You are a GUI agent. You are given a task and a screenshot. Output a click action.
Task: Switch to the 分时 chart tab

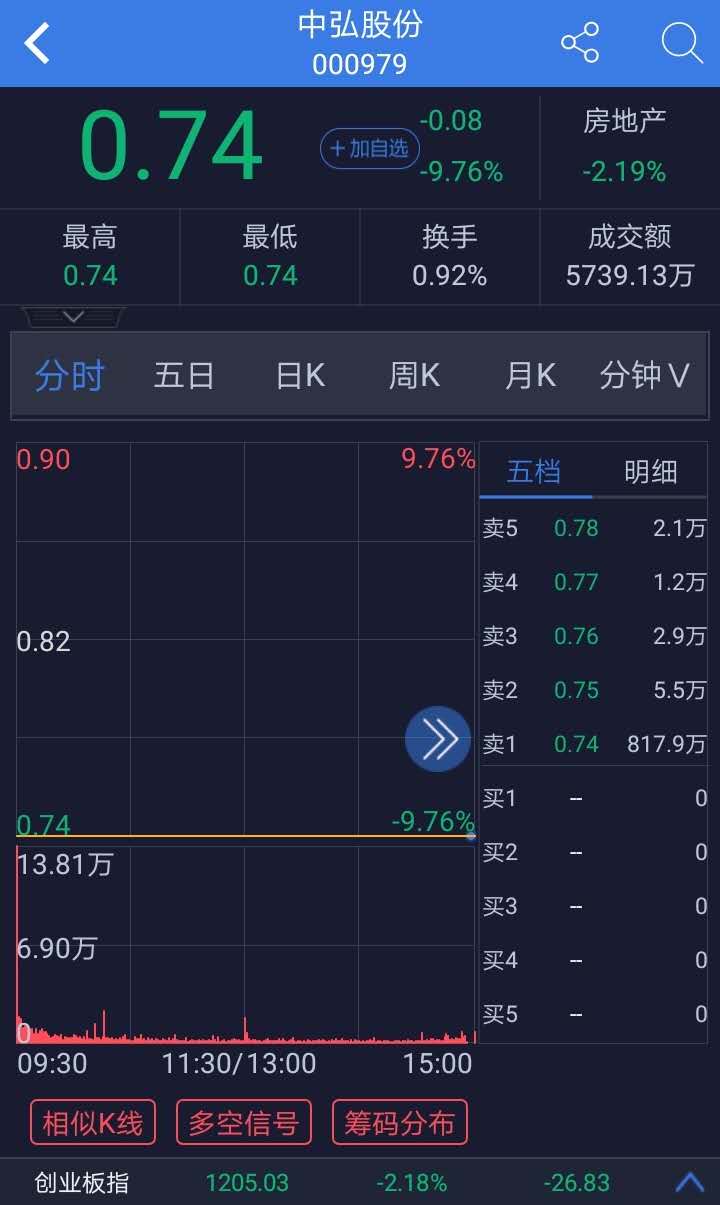pyautogui.click(x=70, y=376)
